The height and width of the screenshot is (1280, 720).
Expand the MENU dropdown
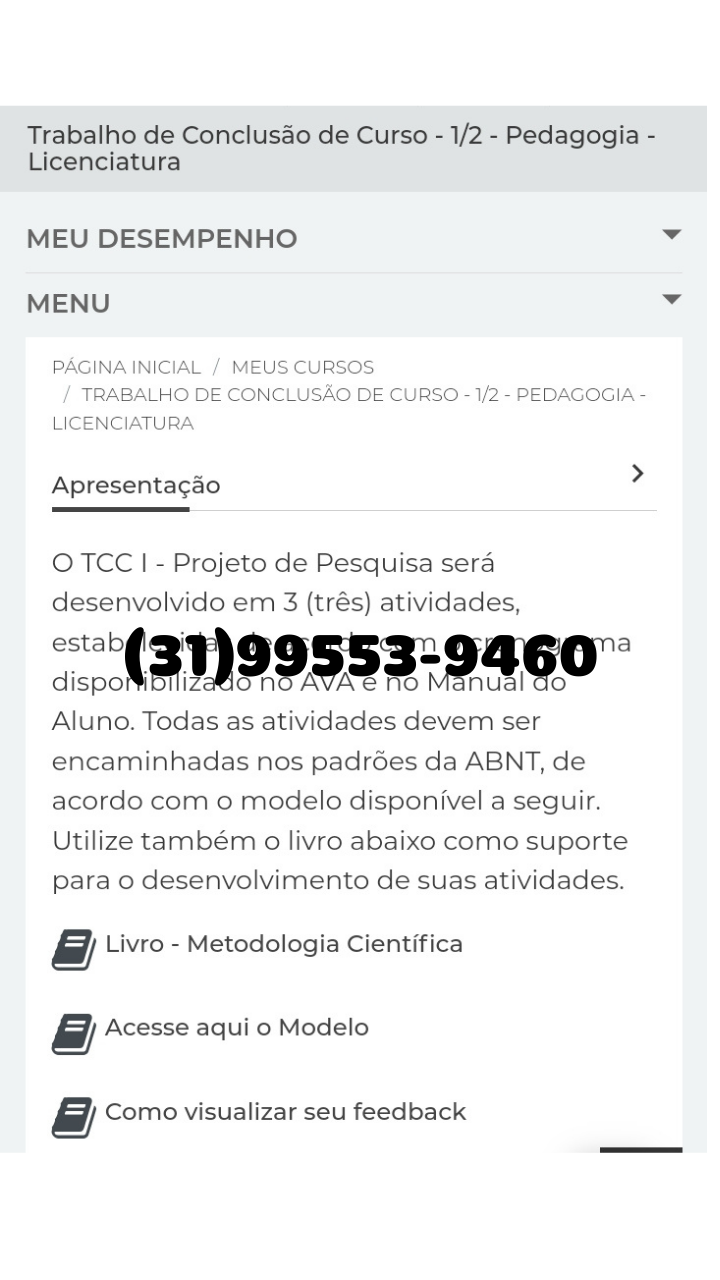tap(354, 303)
